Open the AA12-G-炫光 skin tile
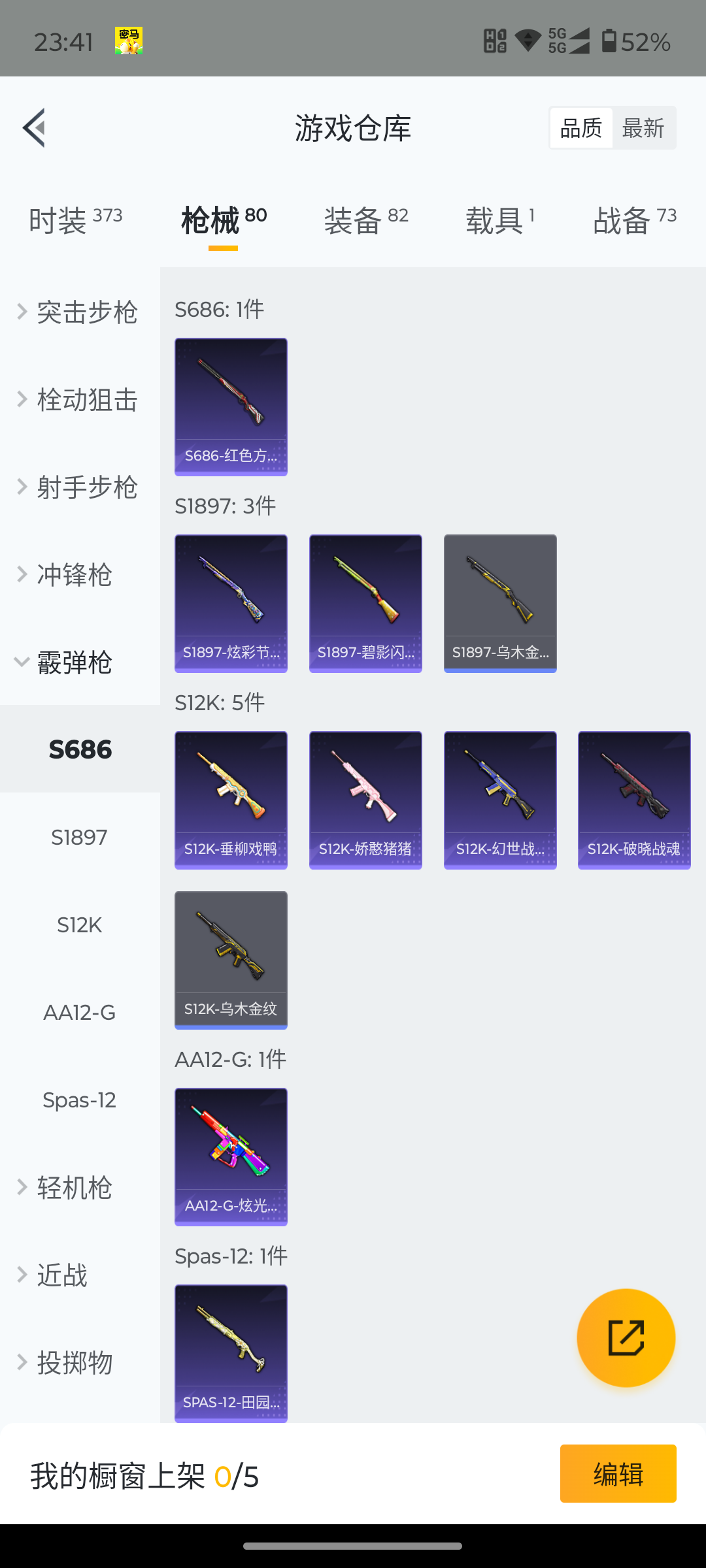The width and height of the screenshot is (706, 1568). 231,1156
